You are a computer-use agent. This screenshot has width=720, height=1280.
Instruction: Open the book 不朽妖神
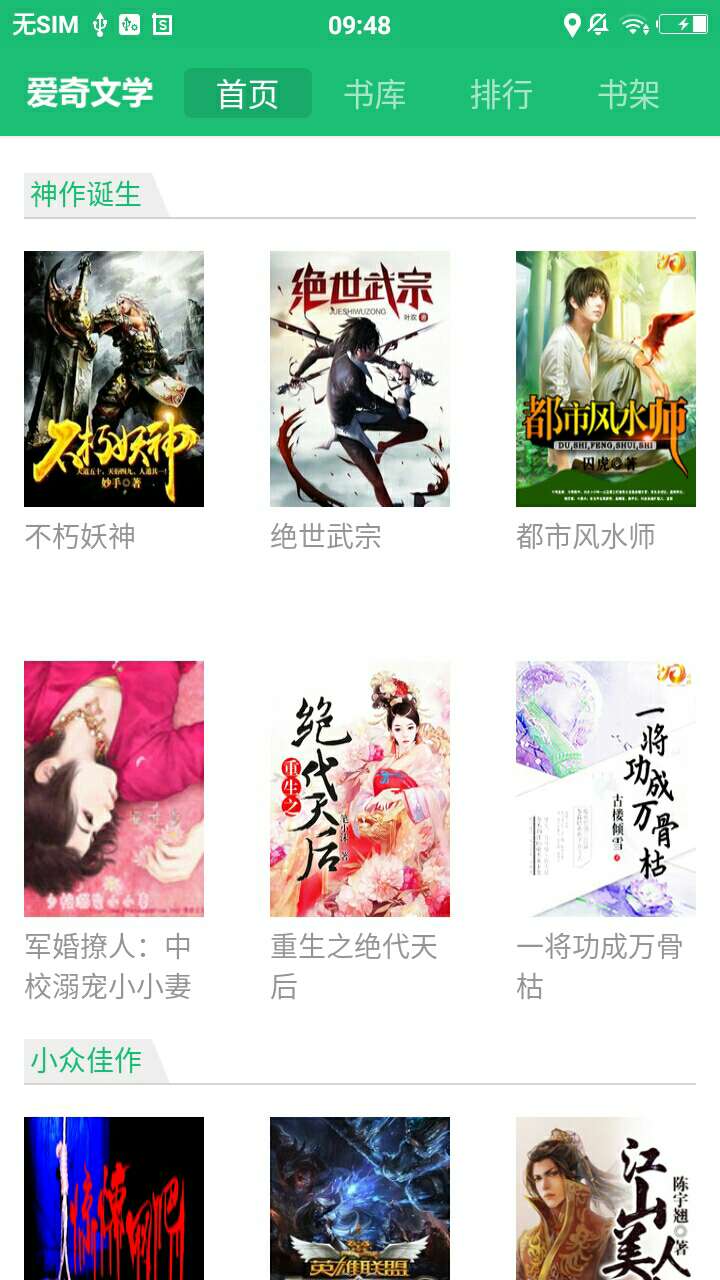coord(114,379)
